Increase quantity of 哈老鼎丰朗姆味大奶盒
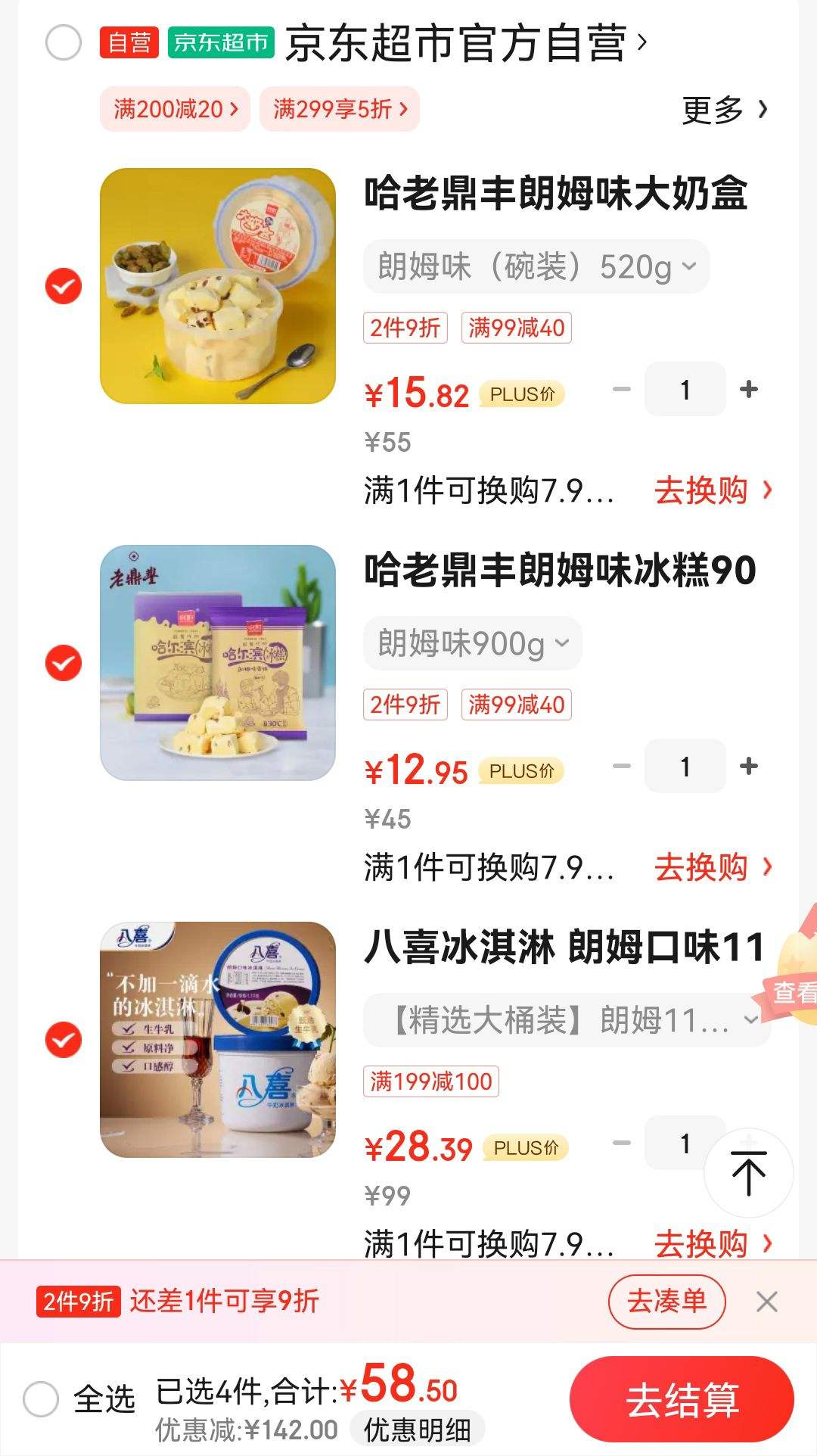 click(749, 389)
